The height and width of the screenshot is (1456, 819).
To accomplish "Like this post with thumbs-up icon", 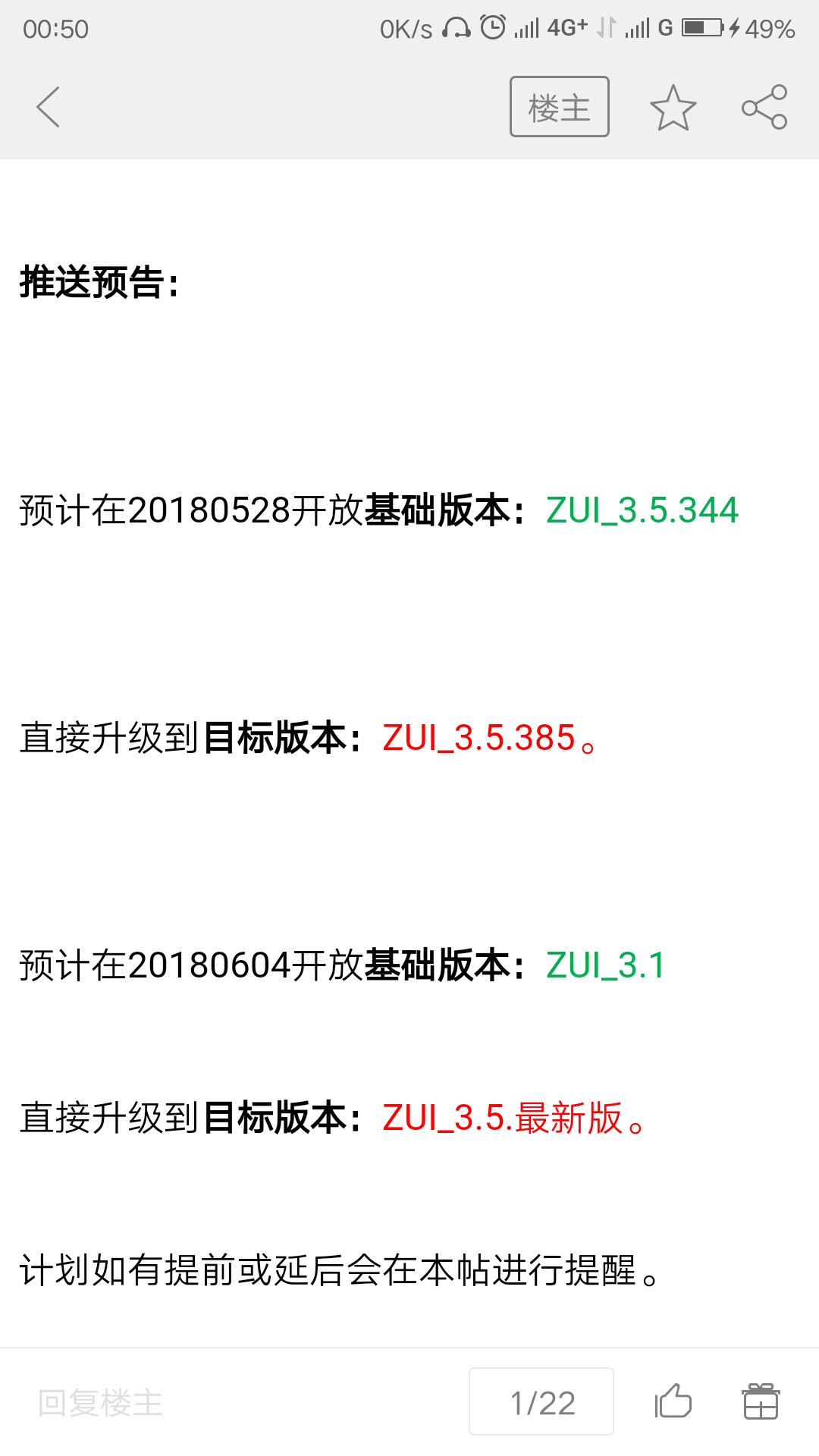I will coord(673,1401).
